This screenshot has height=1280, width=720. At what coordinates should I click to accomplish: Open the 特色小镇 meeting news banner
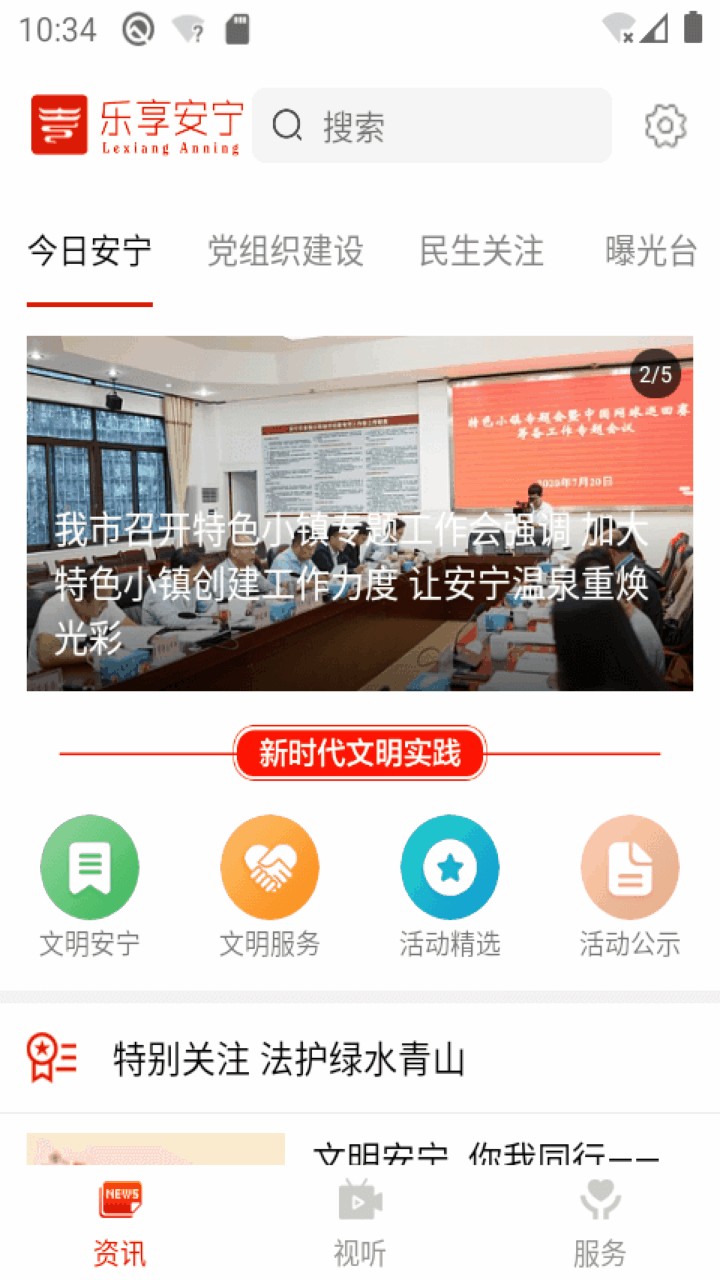coord(360,513)
